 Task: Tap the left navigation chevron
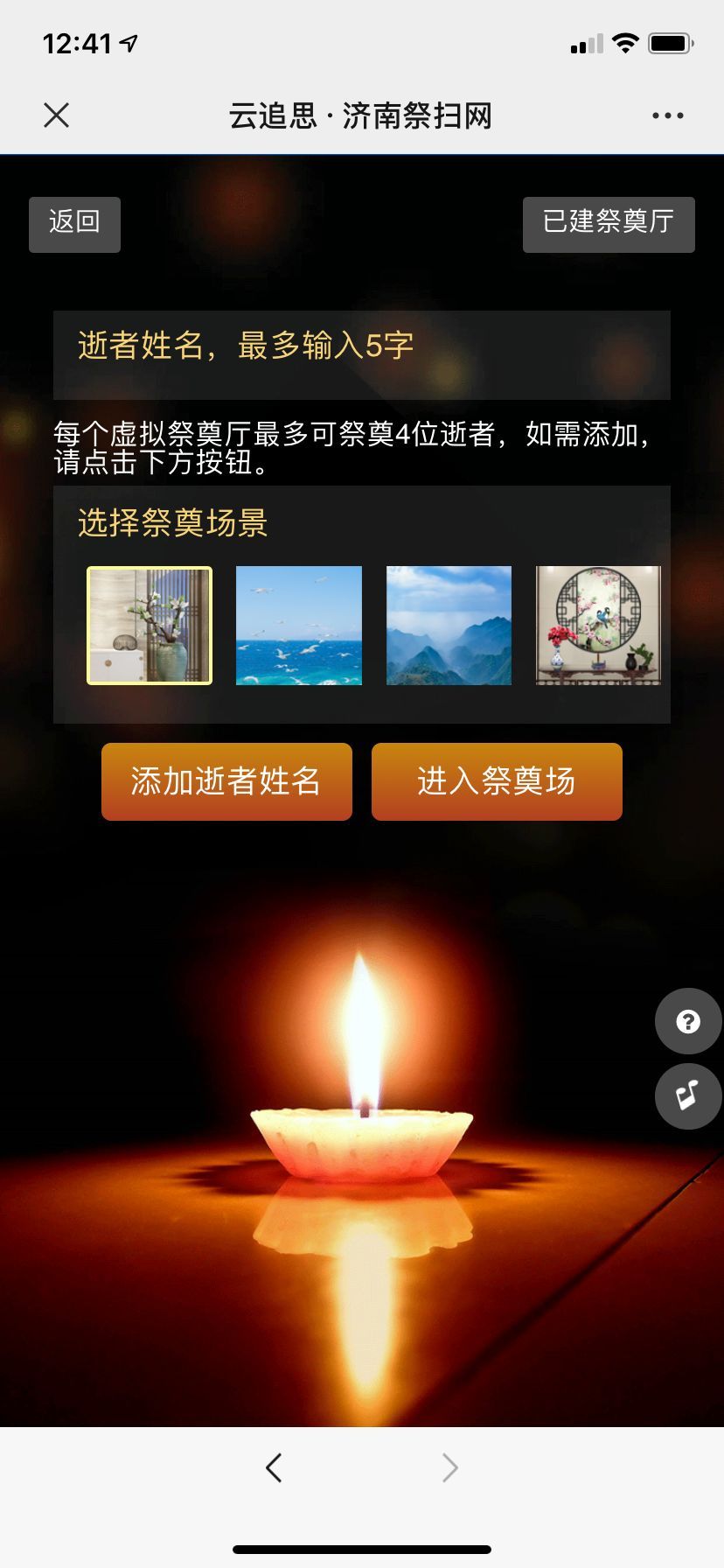pos(274,1467)
